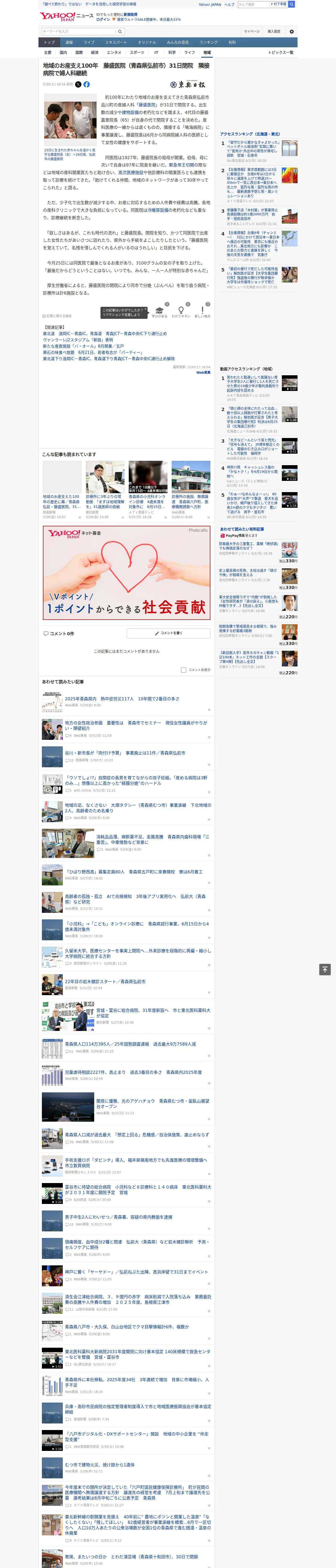The image size is (336, 1568).
Task: Open article 2025年青森県内 熱中症労災117人
Action: (x=122, y=699)
